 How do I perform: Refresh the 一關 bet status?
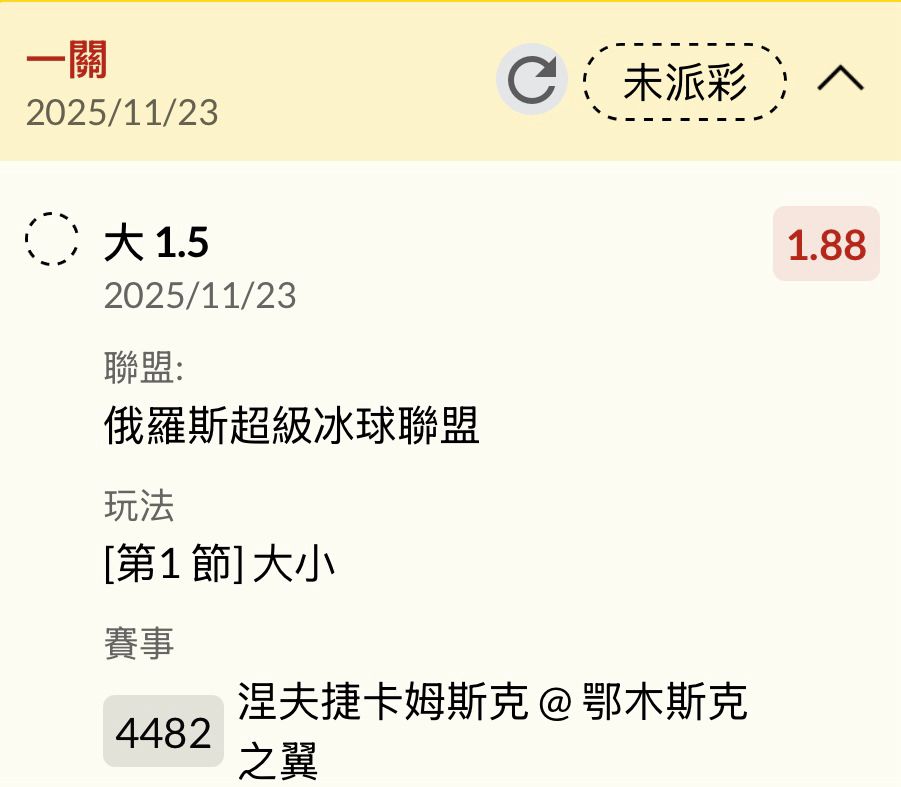(531, 80)
